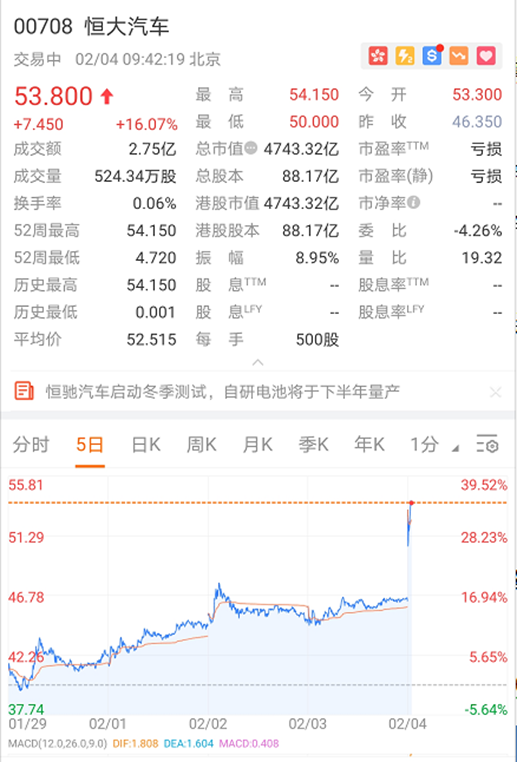Viewport: 517px width, 762px height.
Task: Tap info icon next to 市净率
Action: coord(414,203)
